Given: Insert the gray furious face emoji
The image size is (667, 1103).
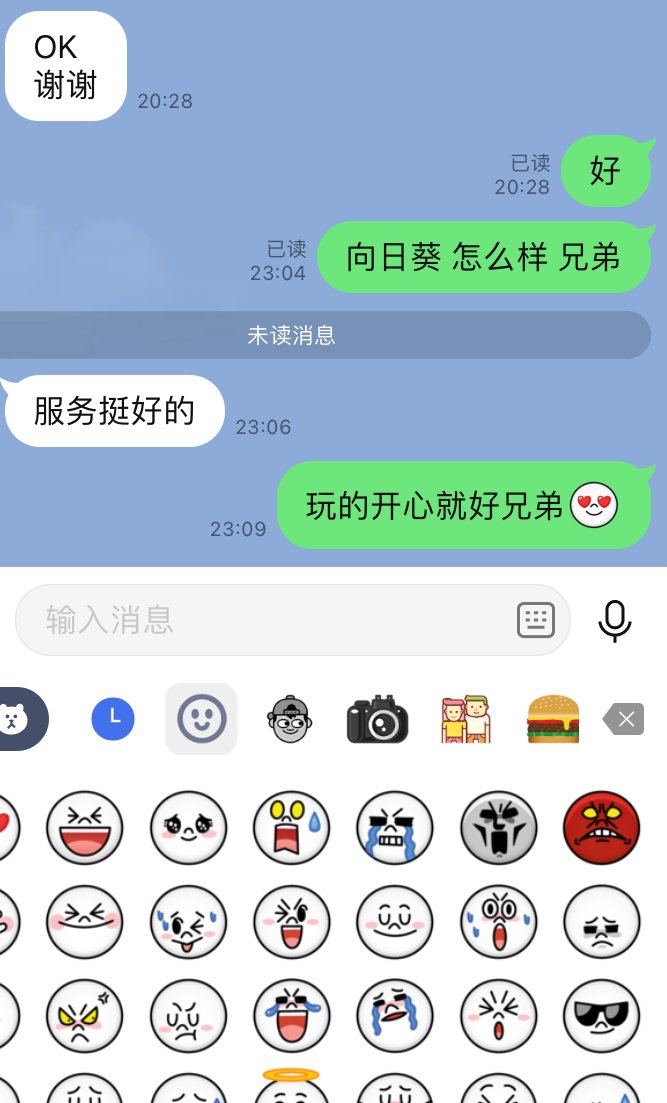Looking at the screenshot, I should coord(498,828).
